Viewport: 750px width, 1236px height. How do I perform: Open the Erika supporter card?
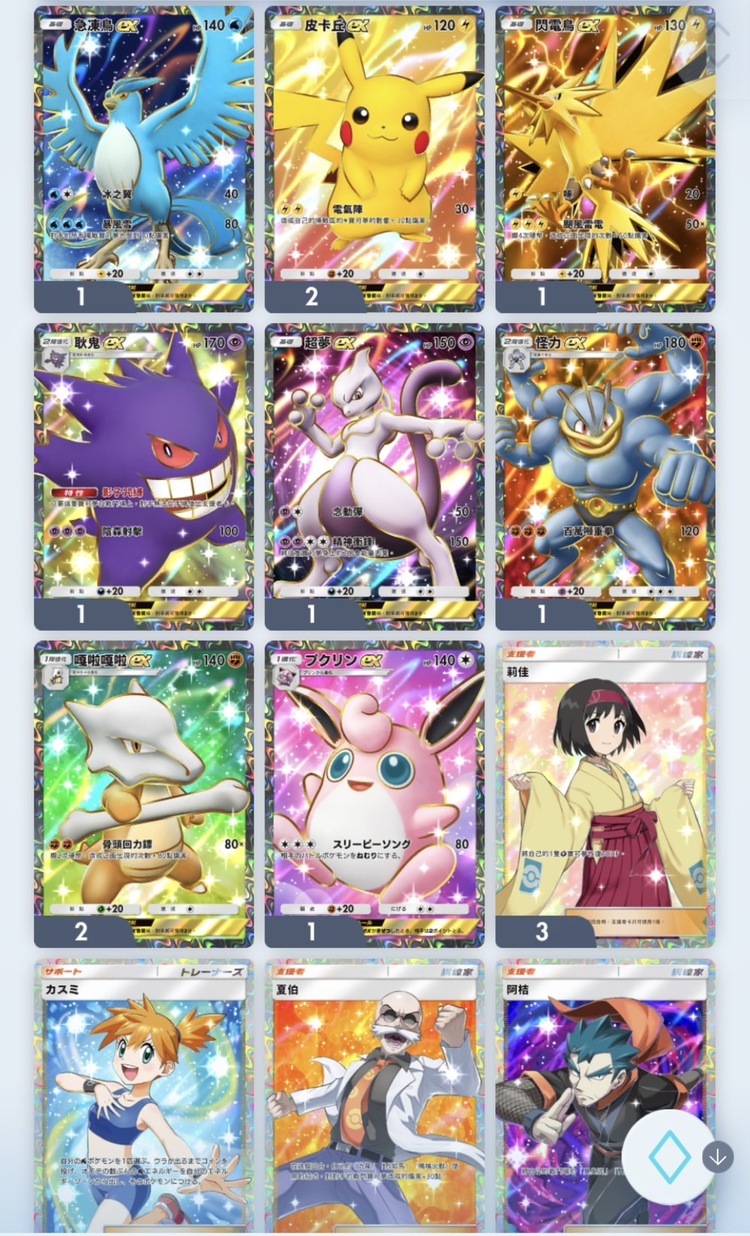pyautogui.click(x=605, y=785)
